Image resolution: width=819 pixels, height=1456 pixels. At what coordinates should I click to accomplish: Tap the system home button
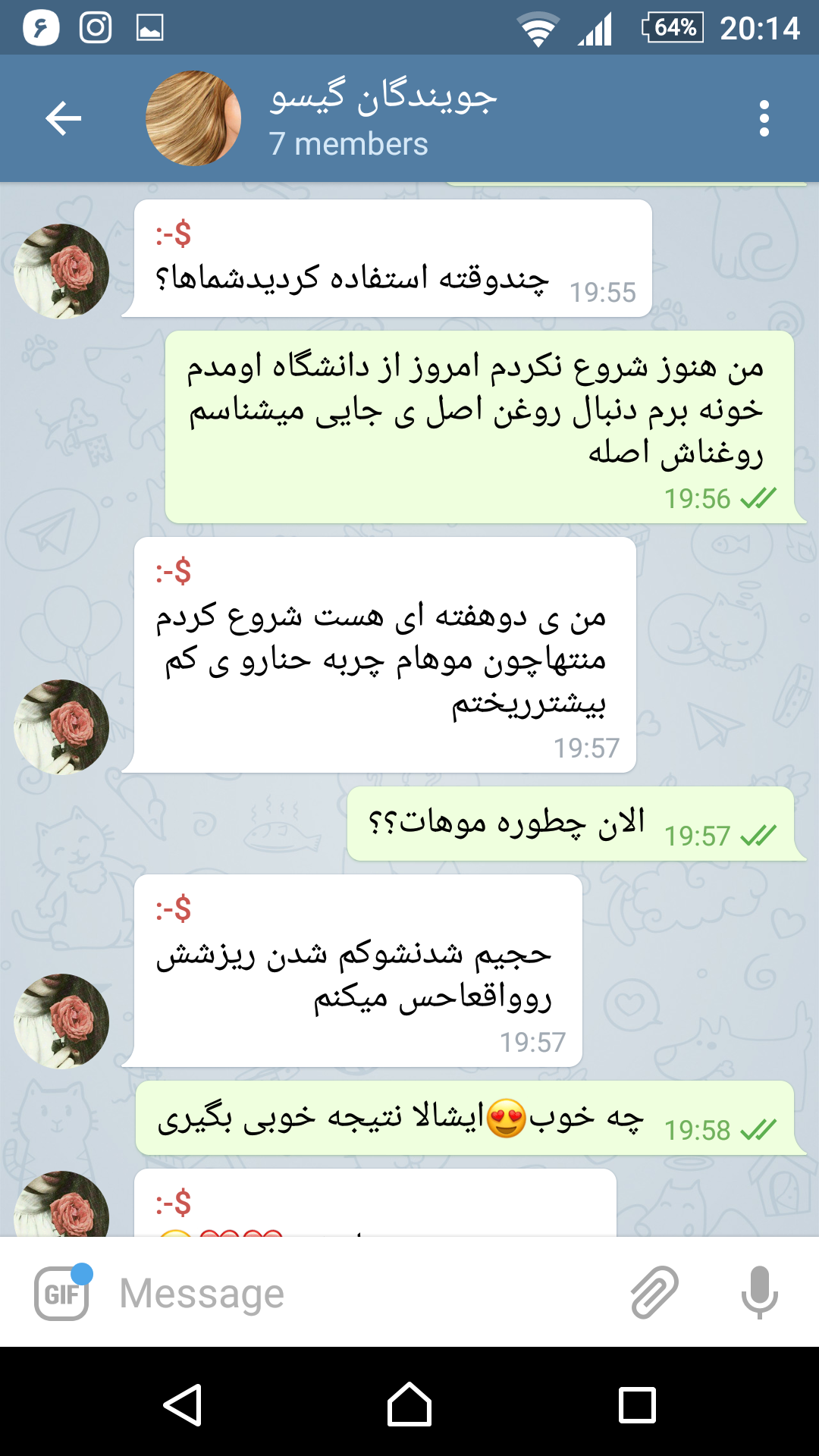[x=409, y=1404]
